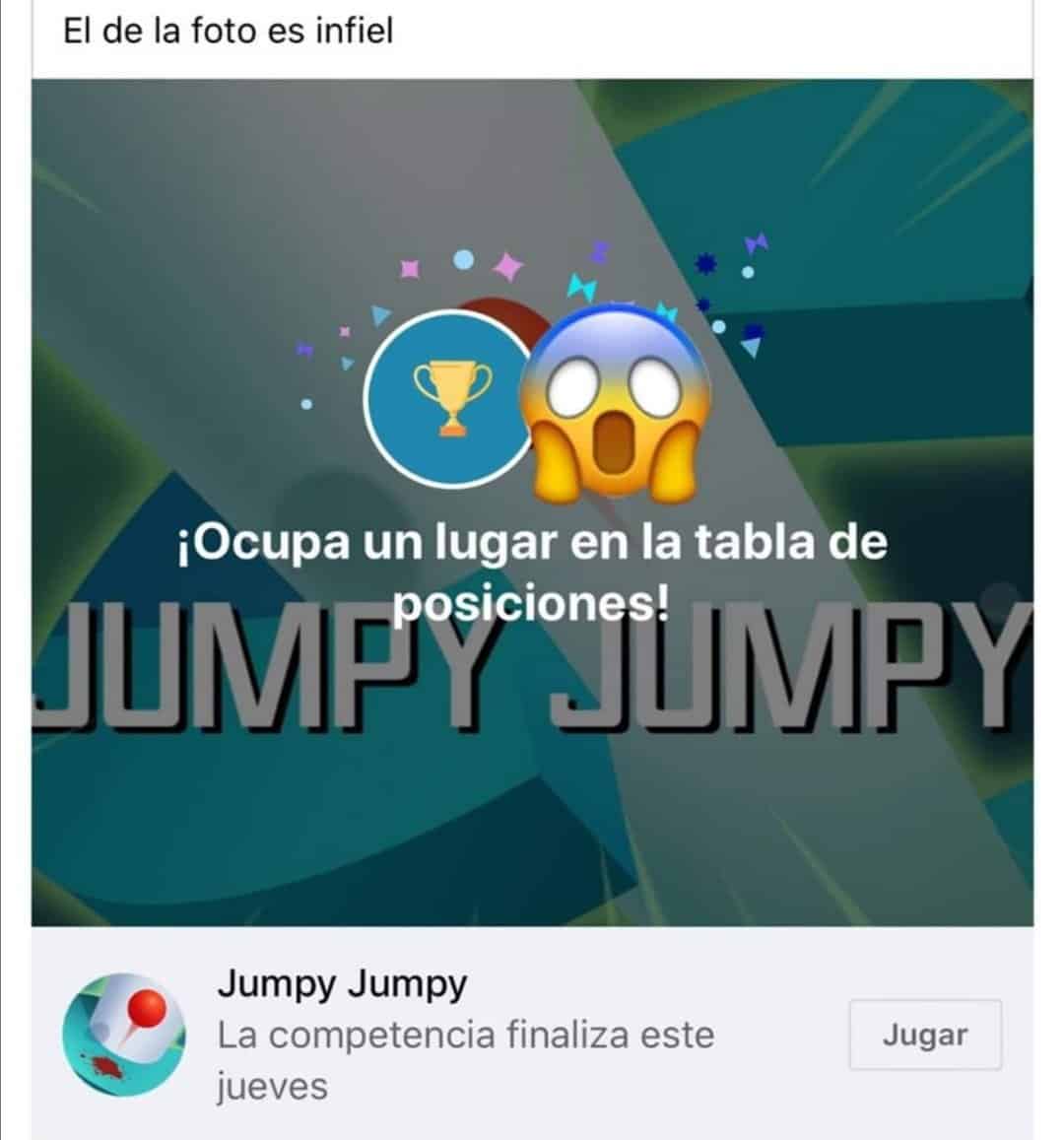Screen dimensions: 1064x1140
Task: Open the Jumpy Jumpy app icon
Action: [x=124, y=1036]
